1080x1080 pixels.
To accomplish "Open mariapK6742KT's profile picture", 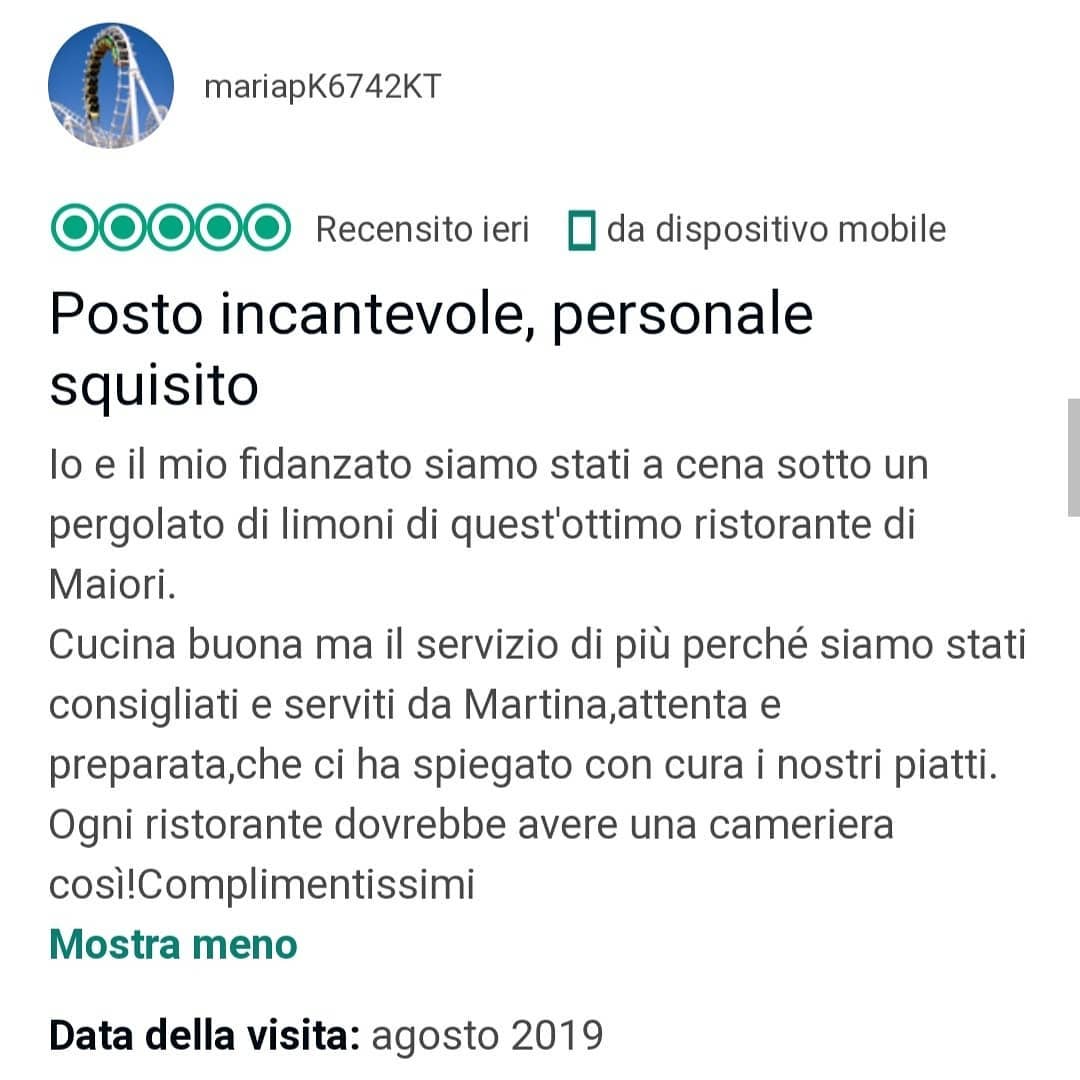I will pyautogui.click(x=111, y=86).
